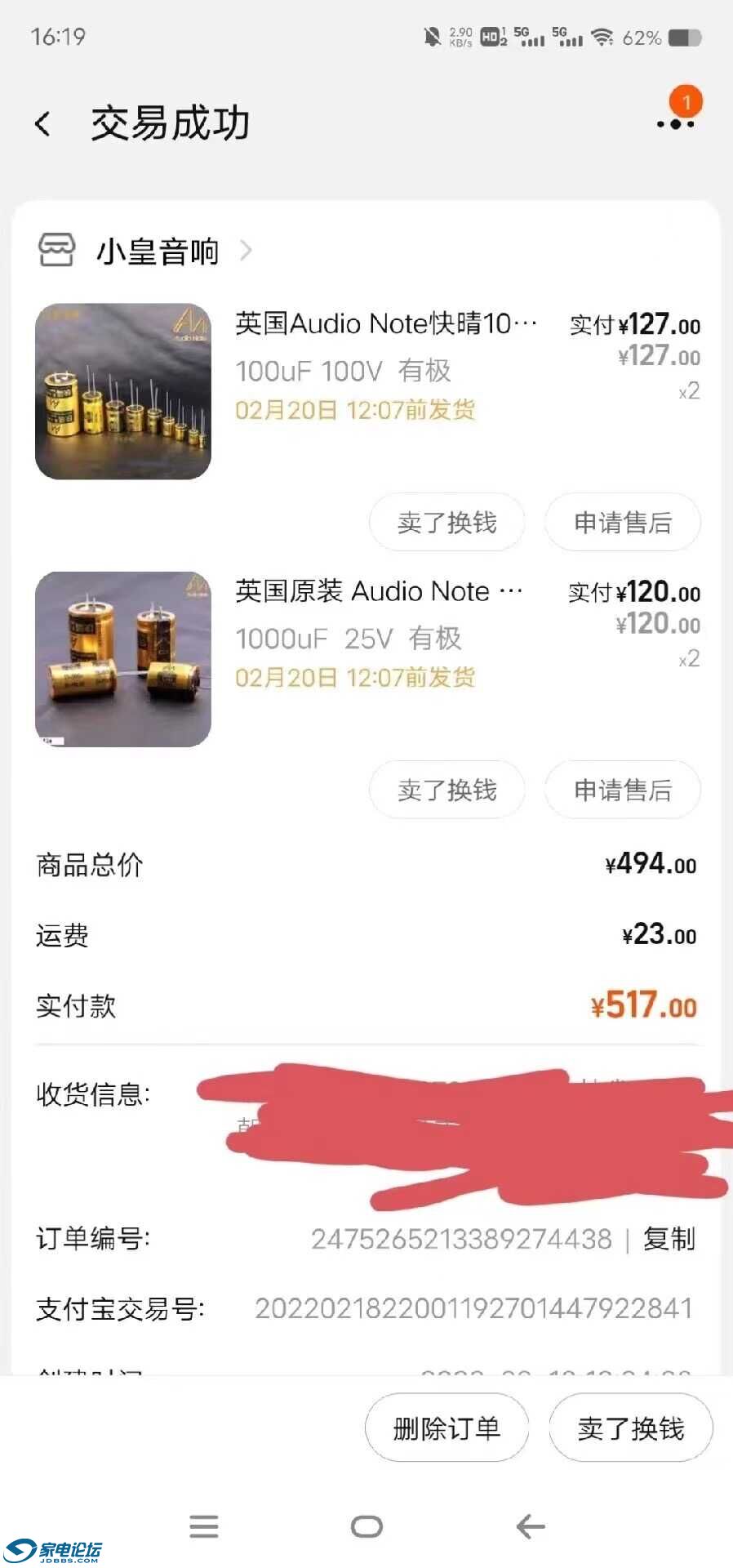This screenshot has width=733, height=1568.
Task: Open the 100uF 100V capacitor product image
Action: coord(123,391)
